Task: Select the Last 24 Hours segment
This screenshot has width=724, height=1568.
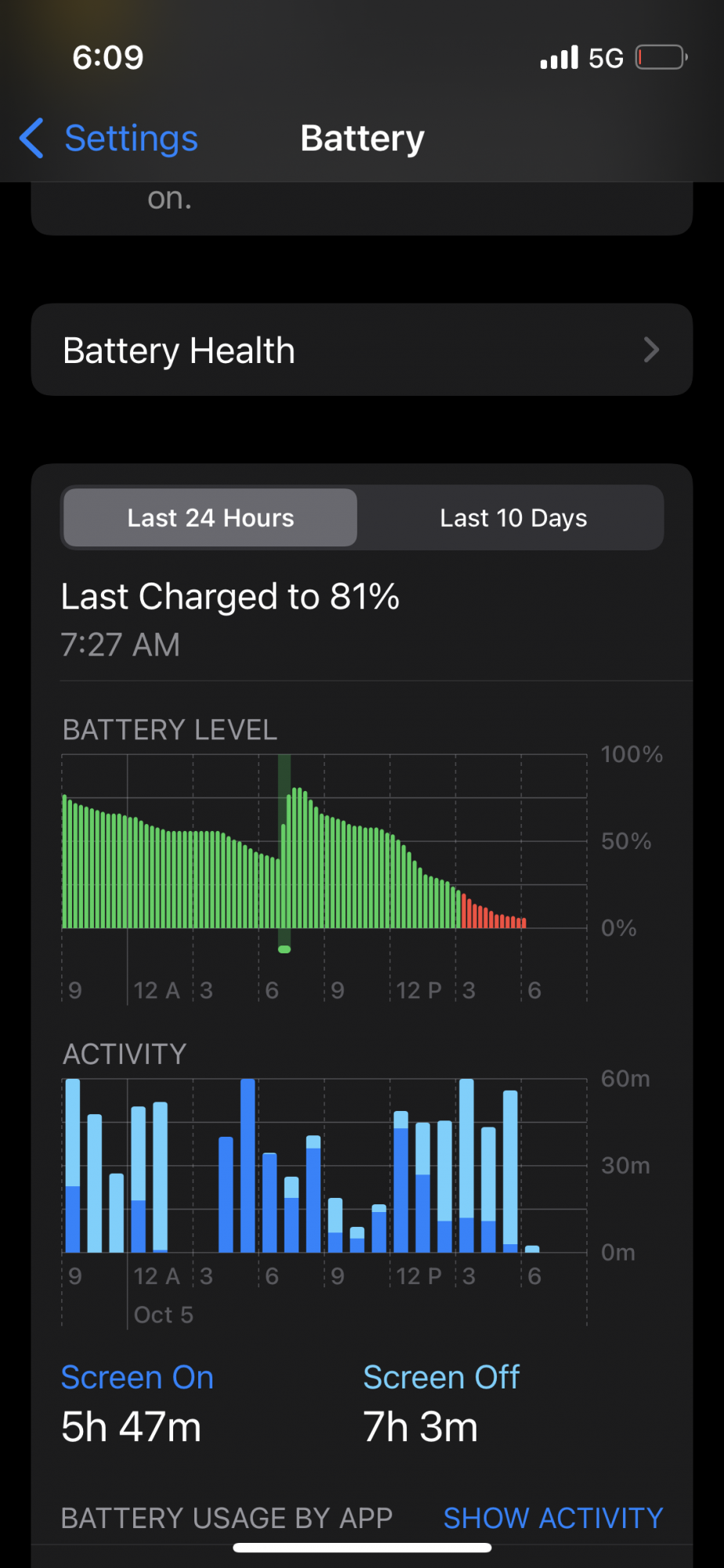Action: click(210, 517)
